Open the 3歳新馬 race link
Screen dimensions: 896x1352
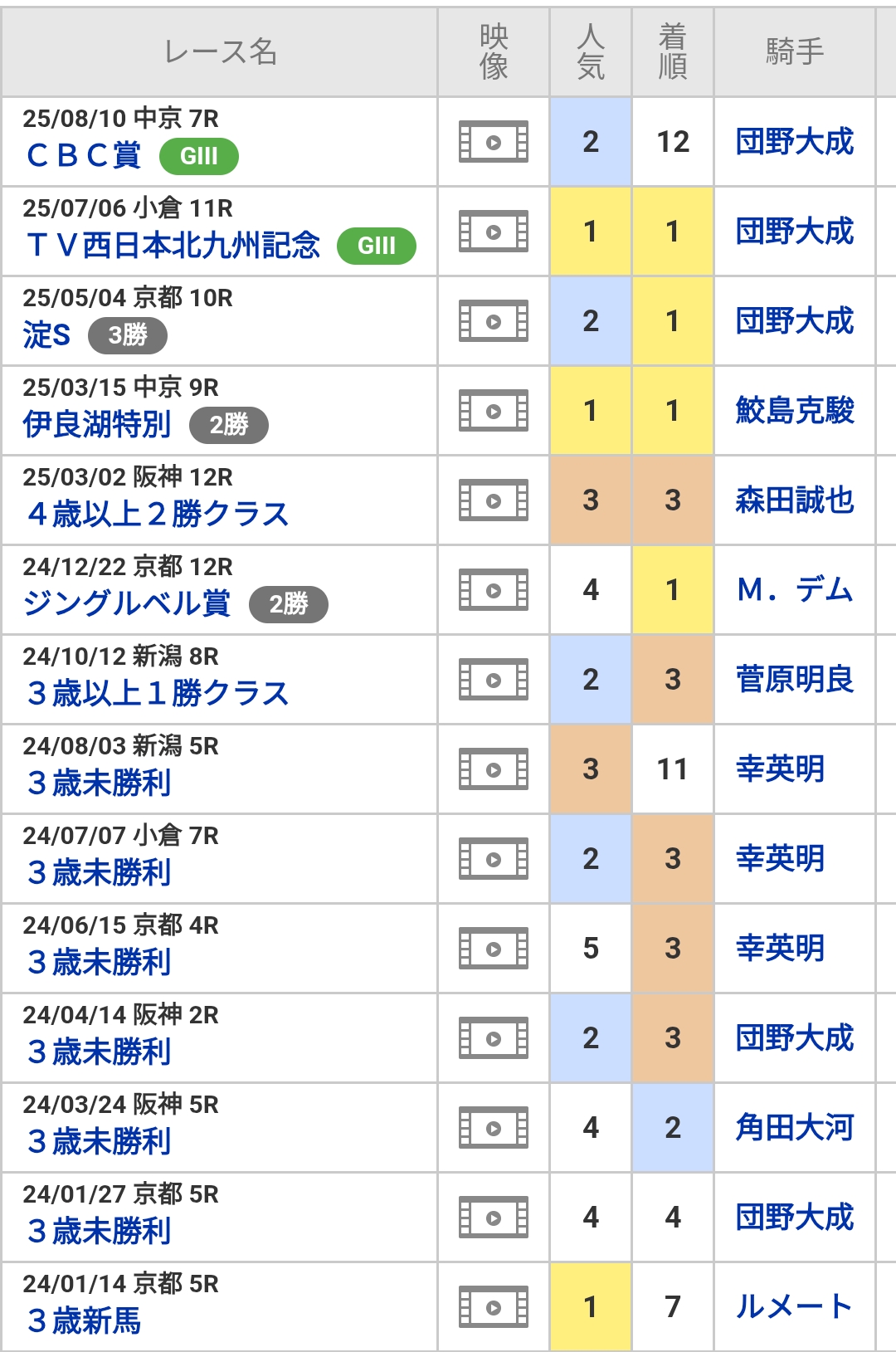(84, 1321)
